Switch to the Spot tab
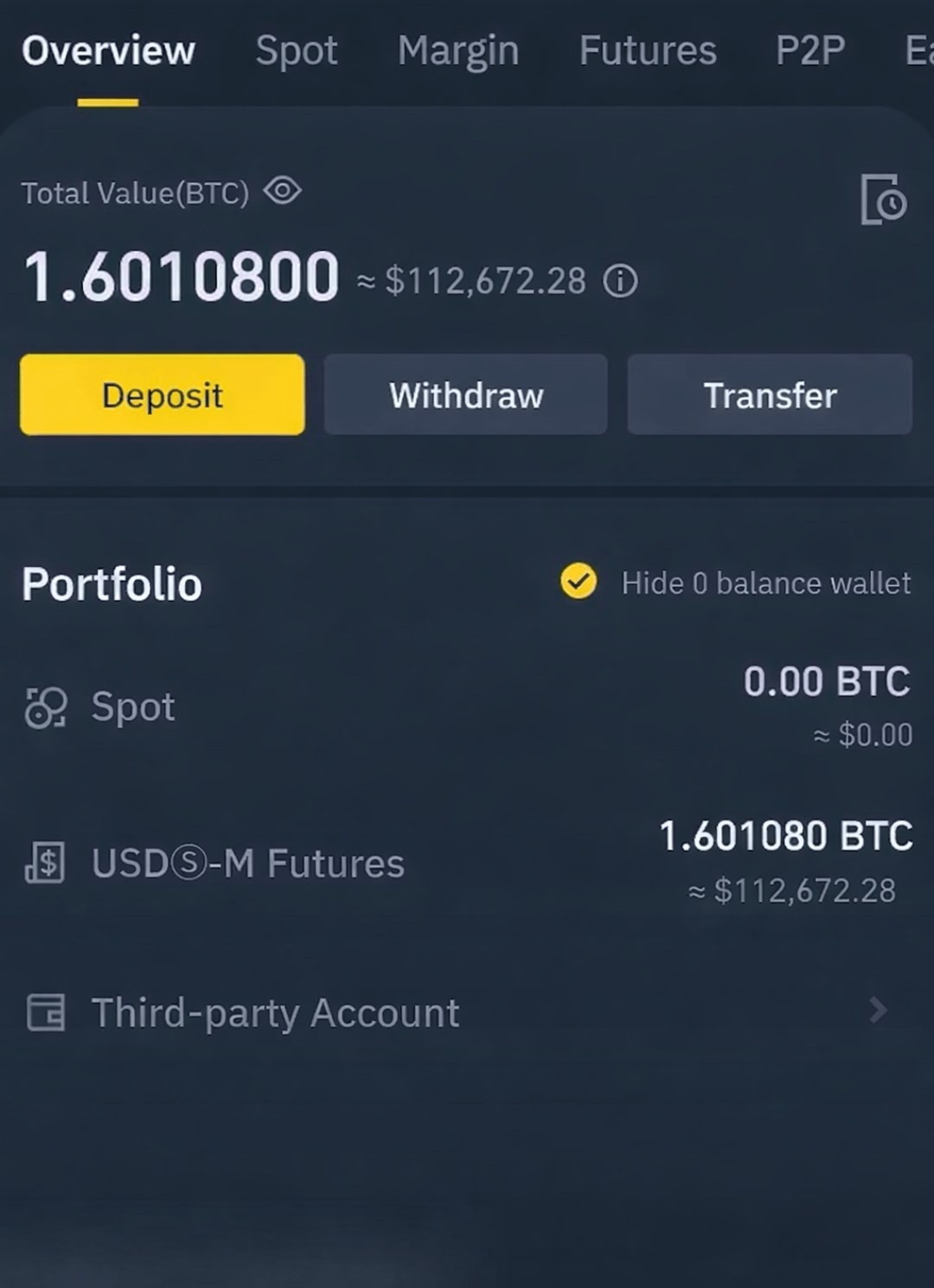 [x=297, y=50]
